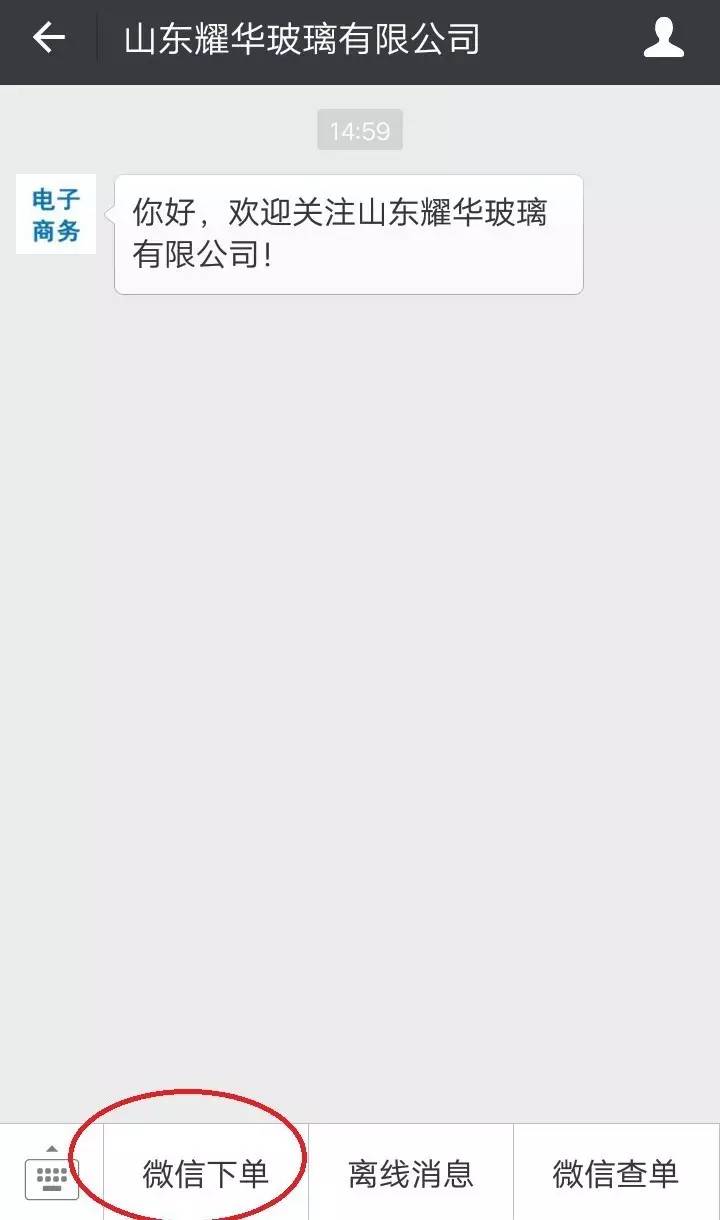Tap the 电子商务 sender avatar
This screenshot has width=720, height=1220.
coord(56,213)
